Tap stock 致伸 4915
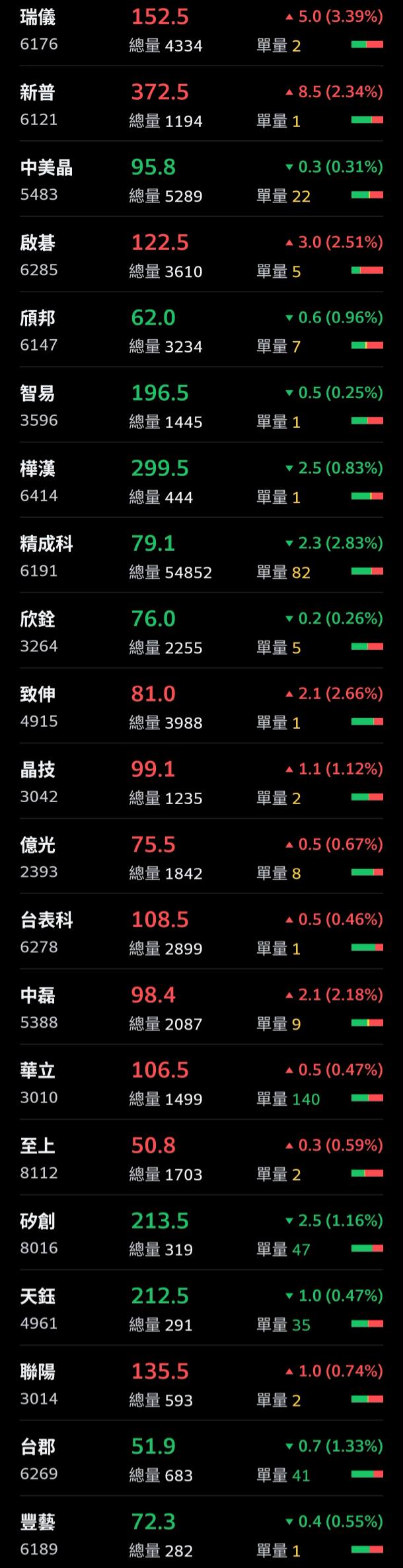 201,707
